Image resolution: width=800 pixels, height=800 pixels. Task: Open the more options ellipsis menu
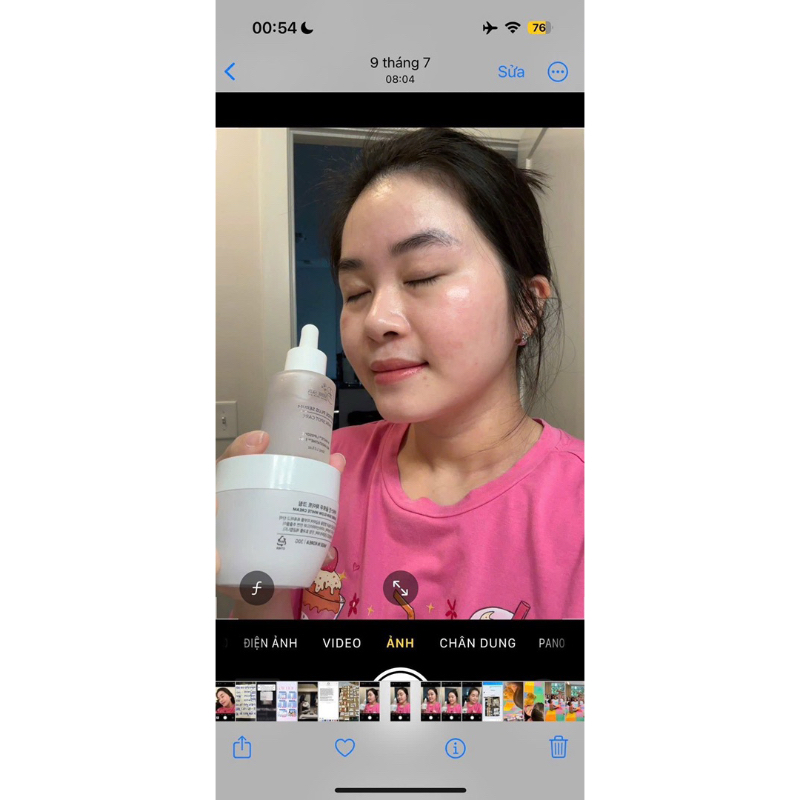point(558,71)
